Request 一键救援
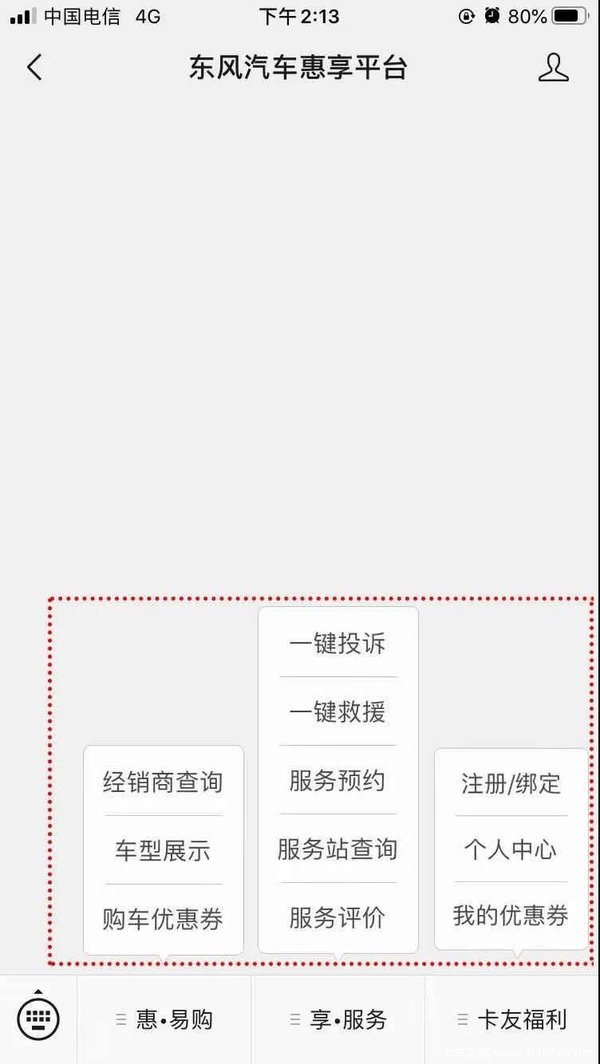600x1064 pixels. (337, 713)
